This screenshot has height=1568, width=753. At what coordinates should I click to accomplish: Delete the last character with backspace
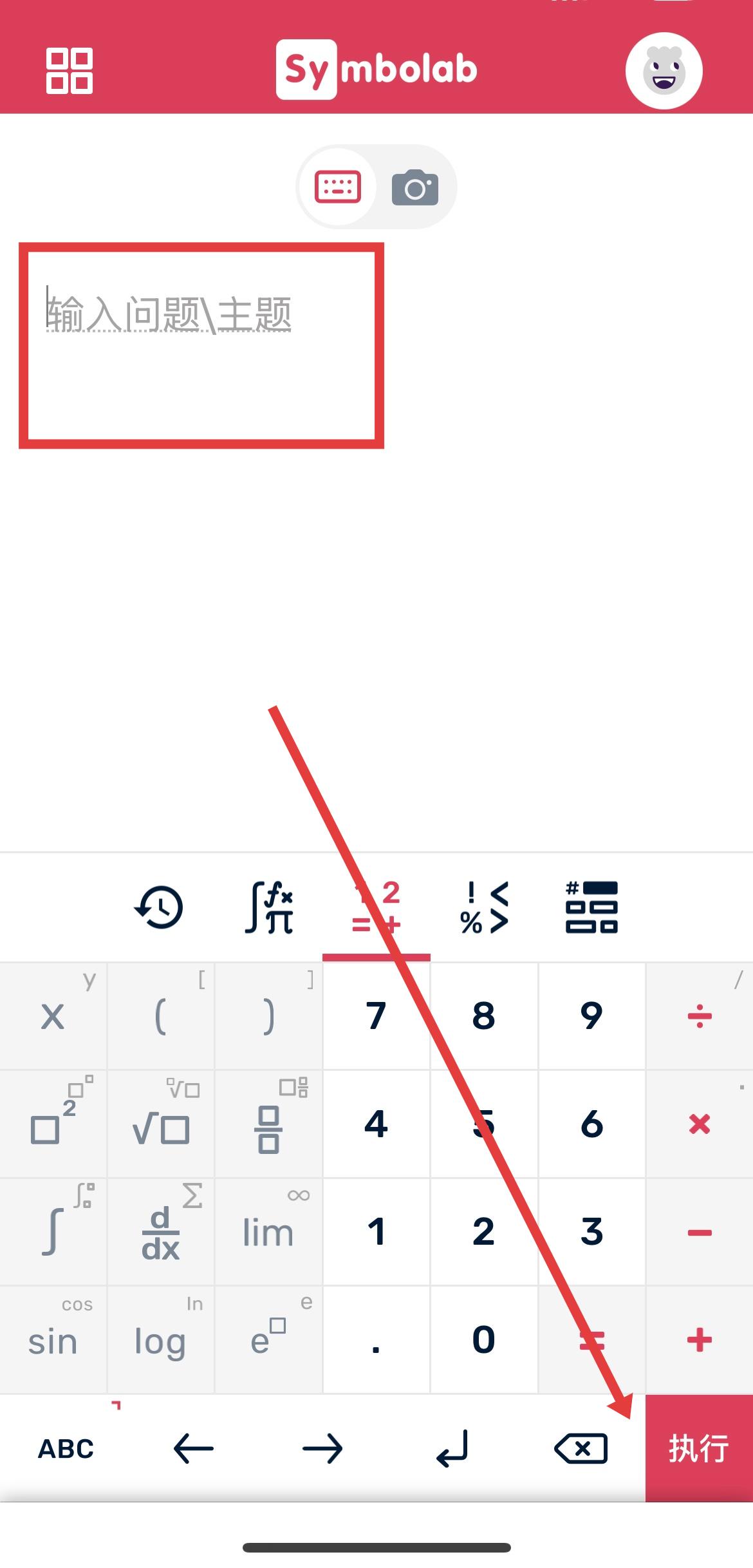[x=581, y=1449]
